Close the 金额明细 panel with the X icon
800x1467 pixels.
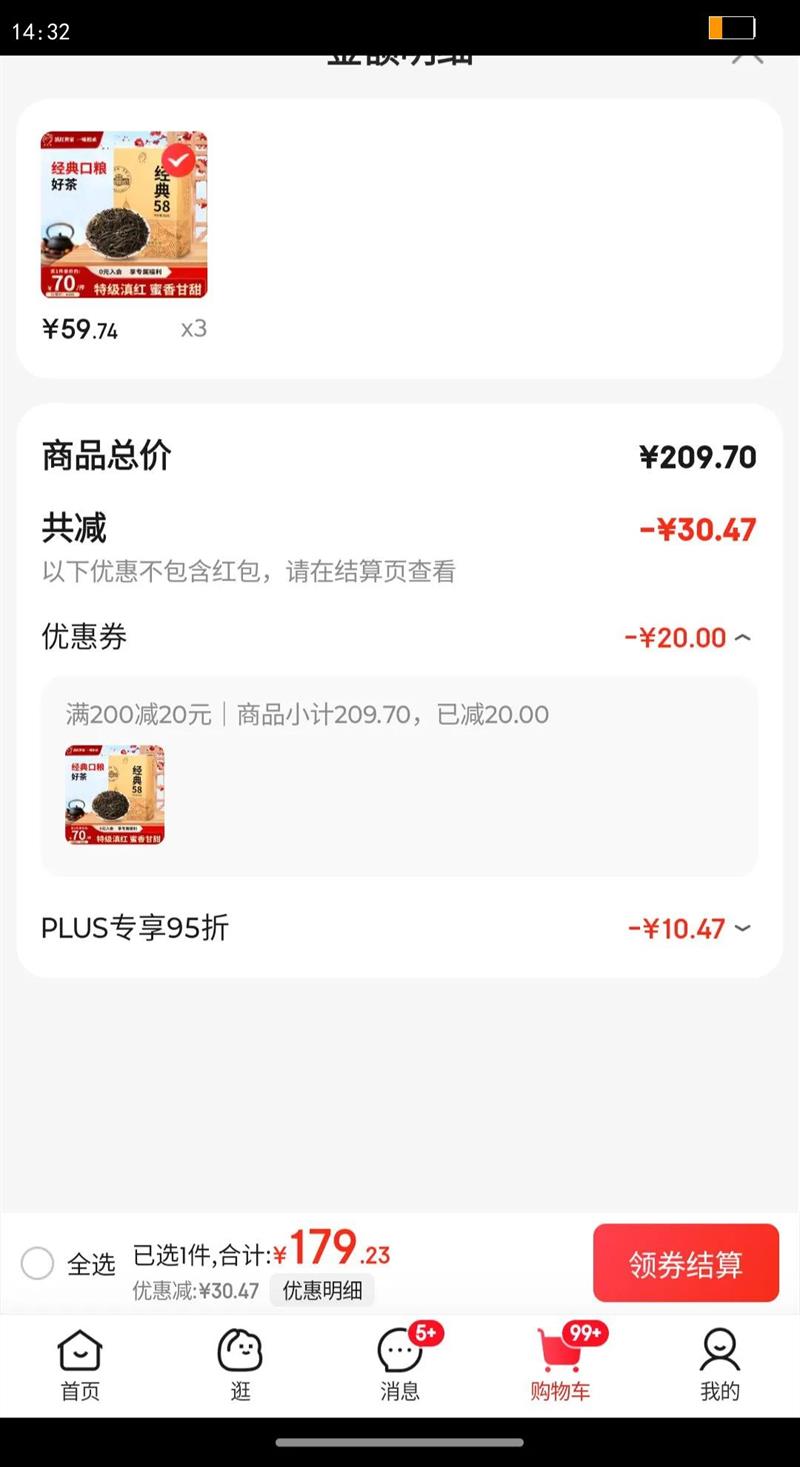[x=748, y=55]
